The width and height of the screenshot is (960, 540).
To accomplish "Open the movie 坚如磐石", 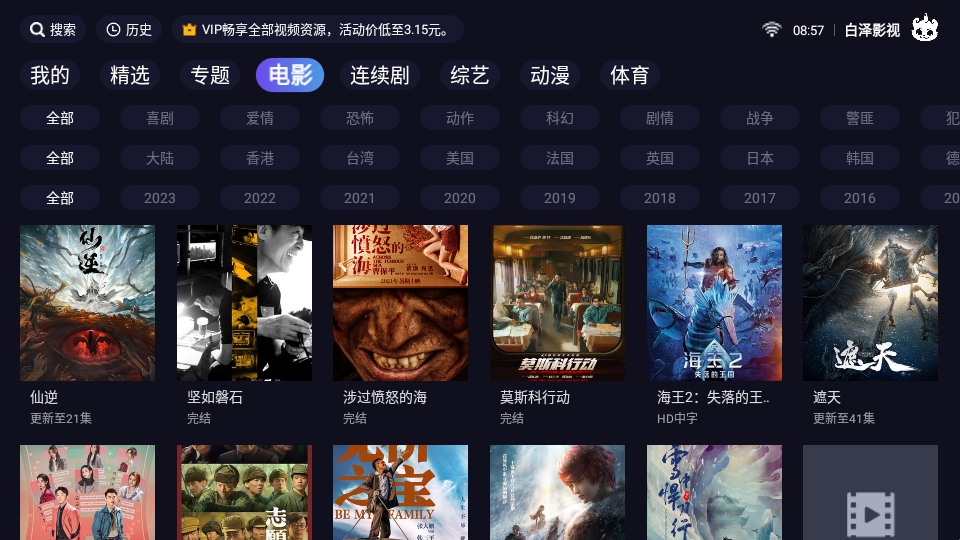I will point(244,303).
